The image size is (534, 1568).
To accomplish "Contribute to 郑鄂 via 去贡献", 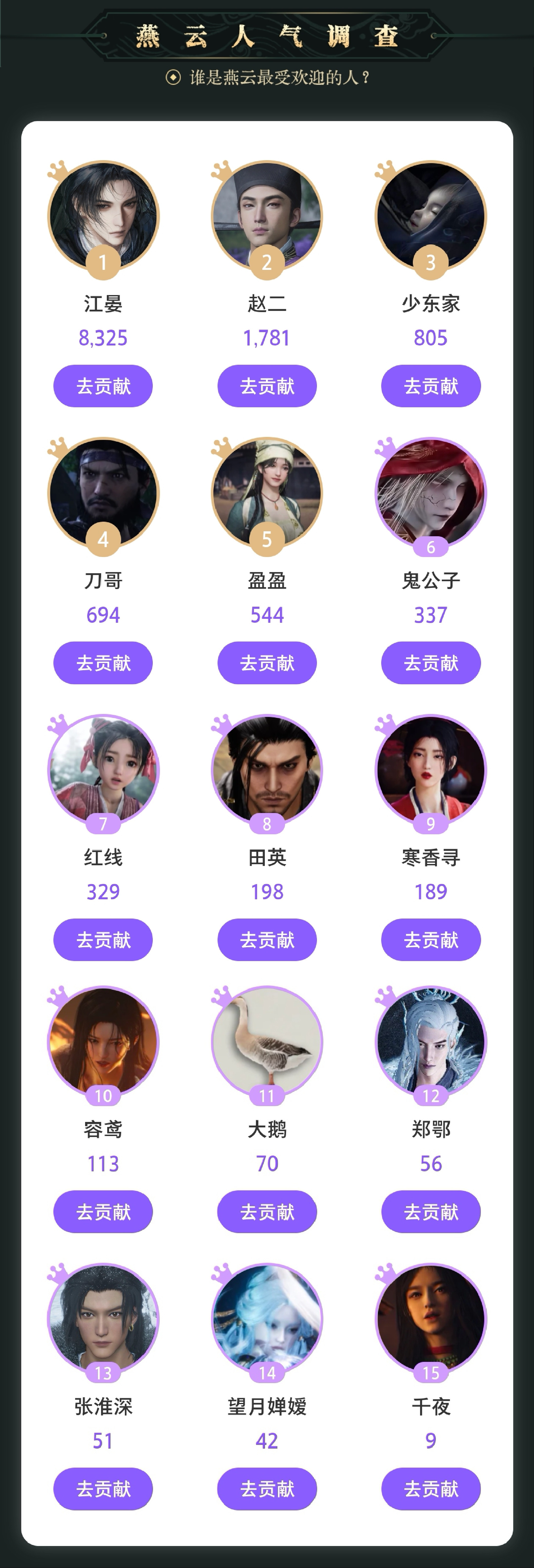I will [x=430, y=1211].
